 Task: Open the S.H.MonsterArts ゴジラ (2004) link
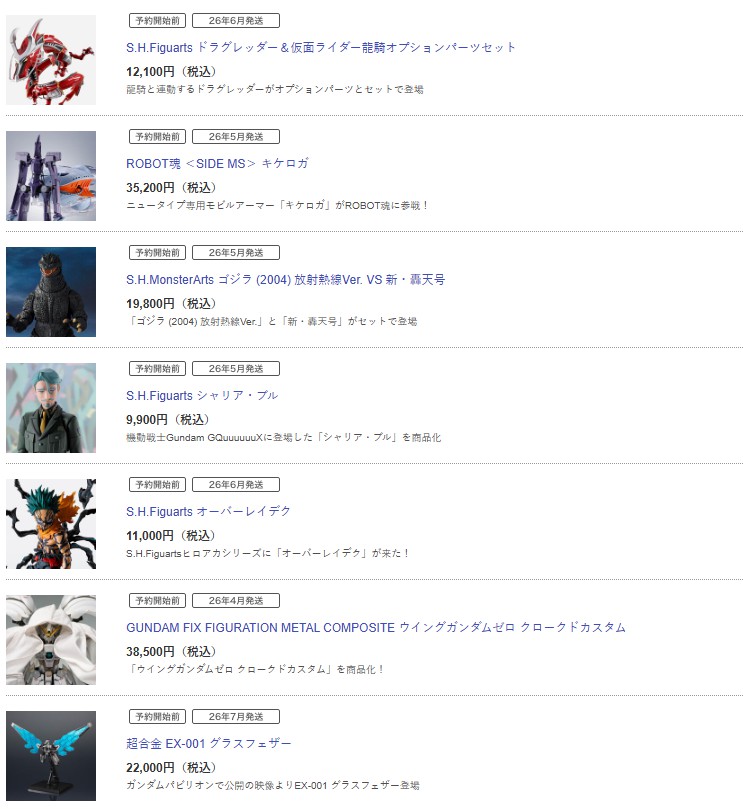click(x=285, y=279)
